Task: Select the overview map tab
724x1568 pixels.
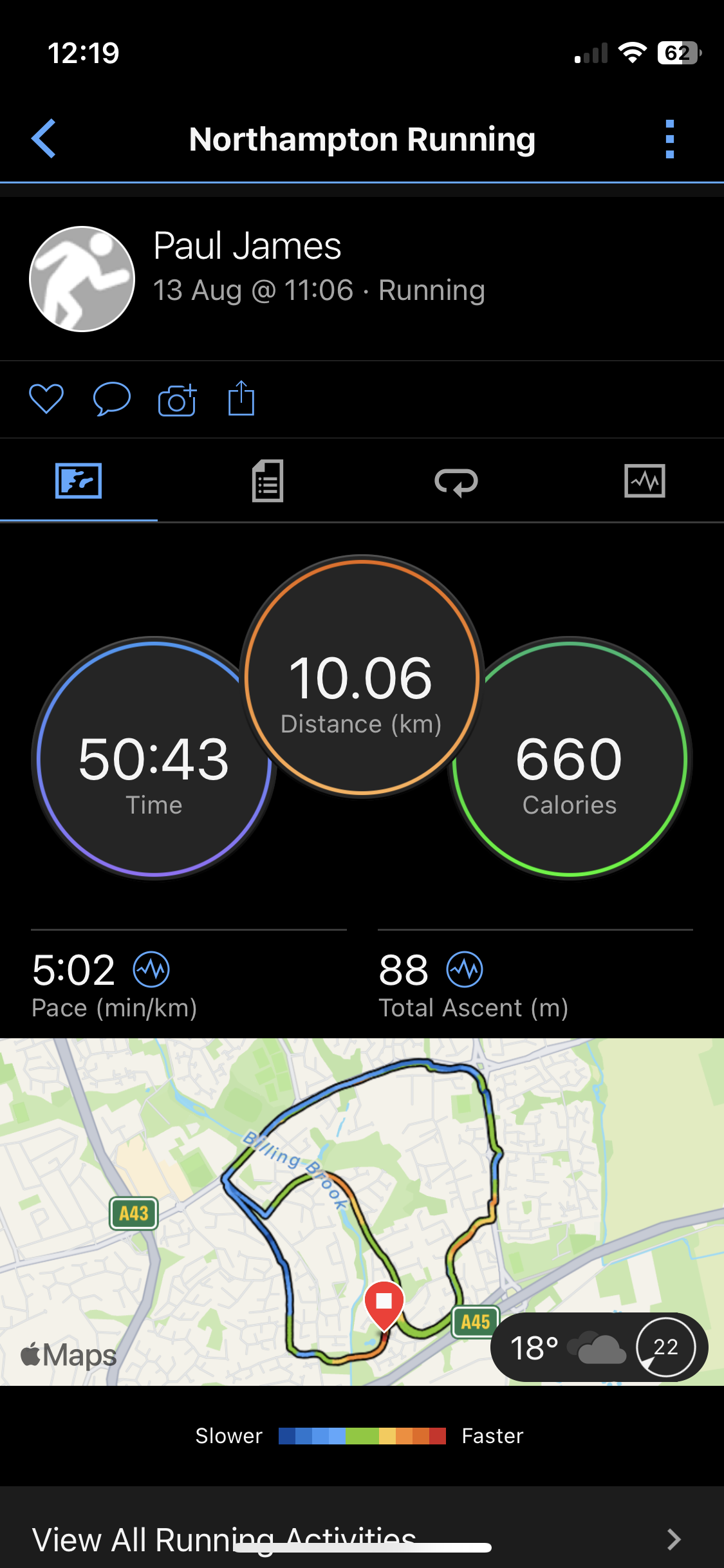Action: point(79,481)
